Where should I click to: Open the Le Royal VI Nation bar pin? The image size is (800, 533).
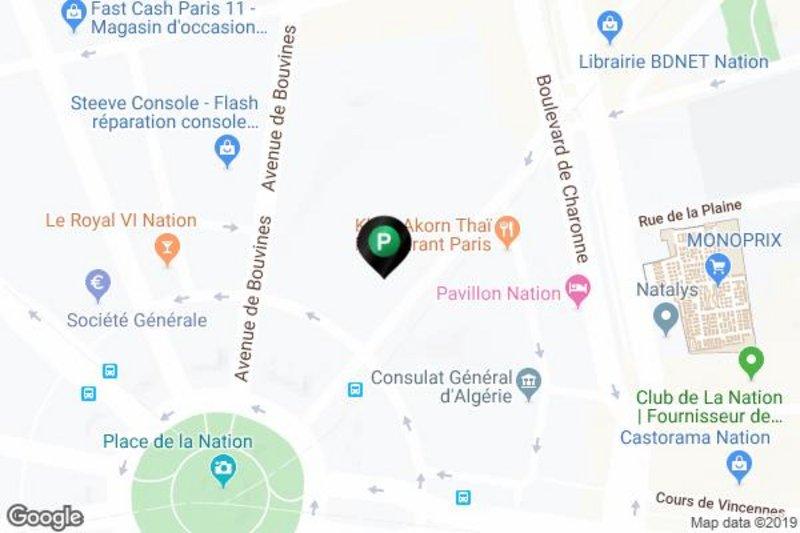tap(165, 245)
